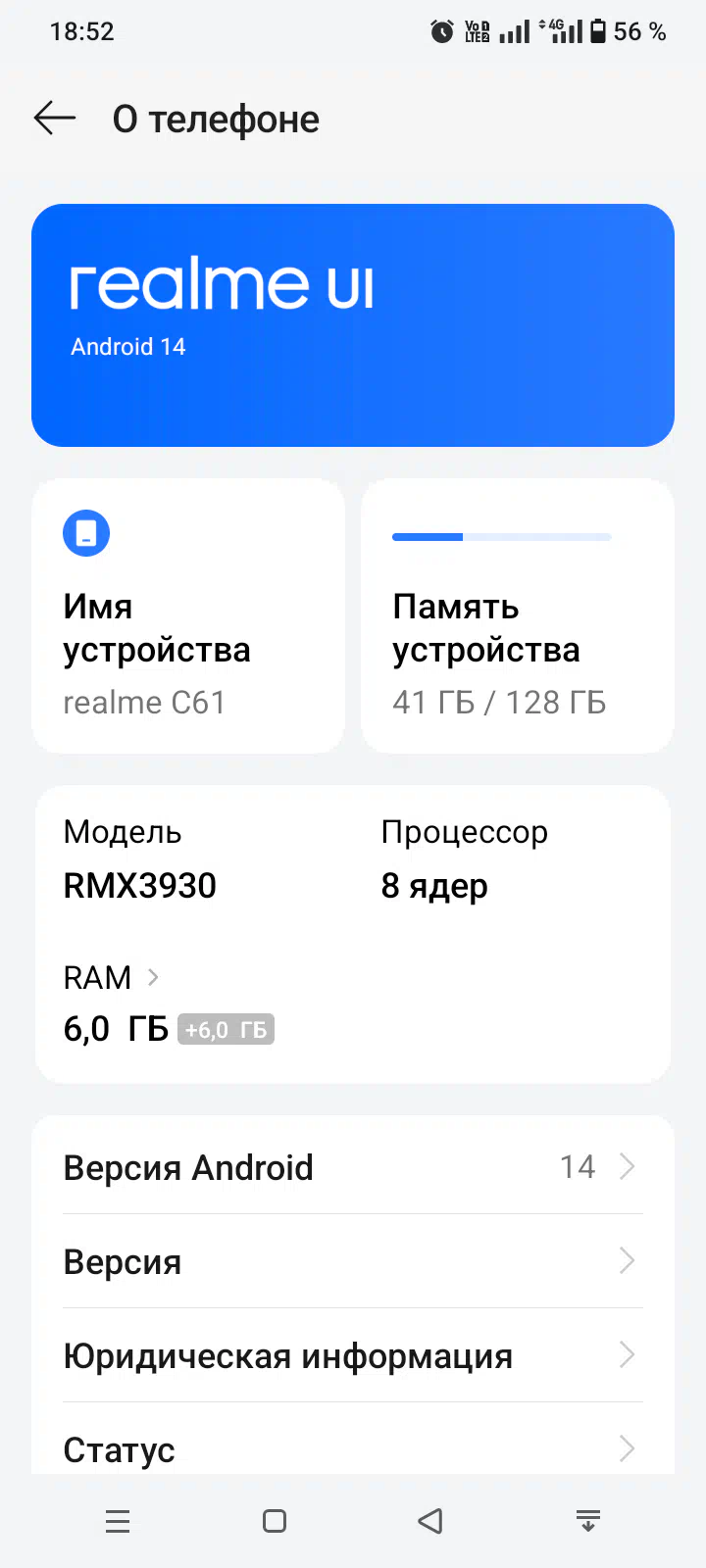This screenshot has height=1568, width=706.
Task: Open Юридическая информация
Action: click(353, 1355)
